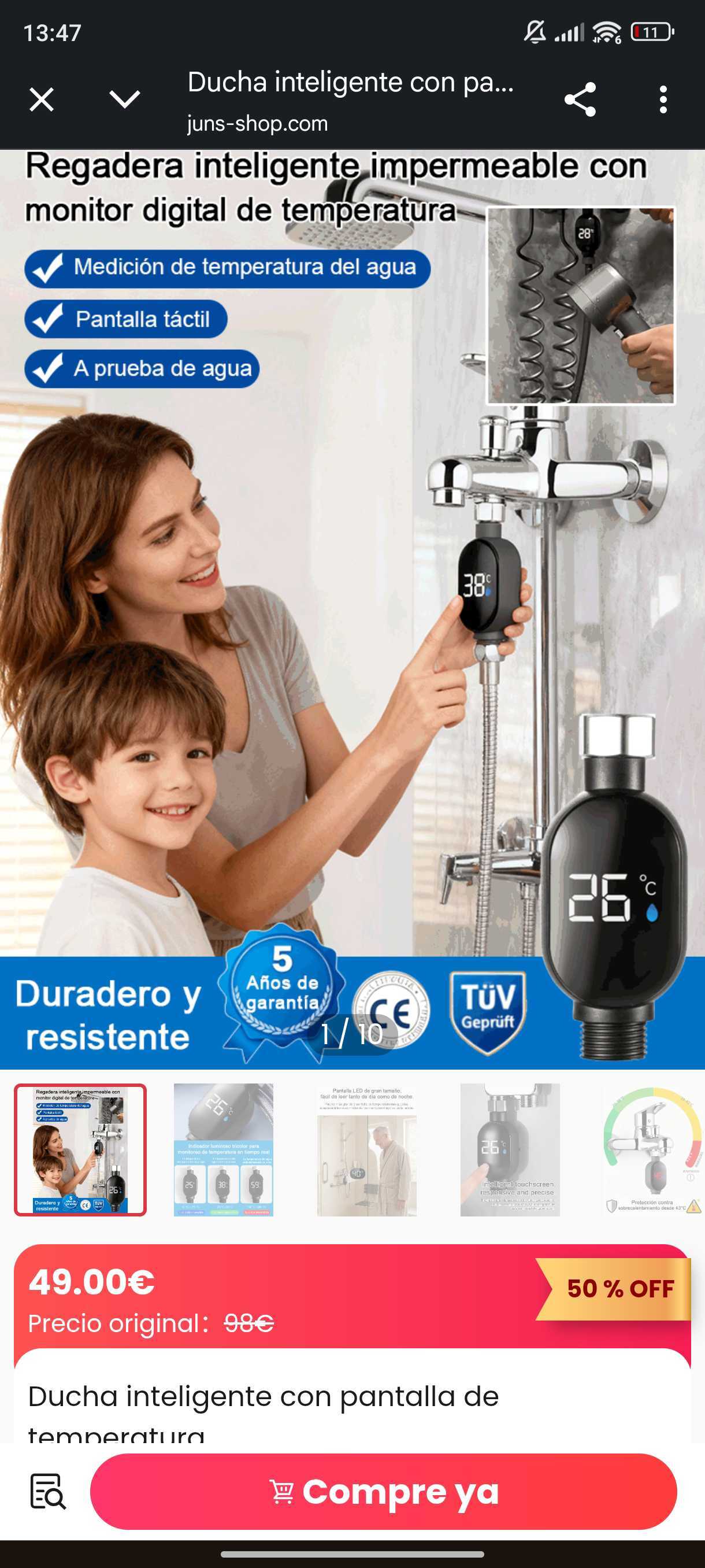Open the order lookup icon
This screenshot has width=705, height=1568.
click(47, 1491)
